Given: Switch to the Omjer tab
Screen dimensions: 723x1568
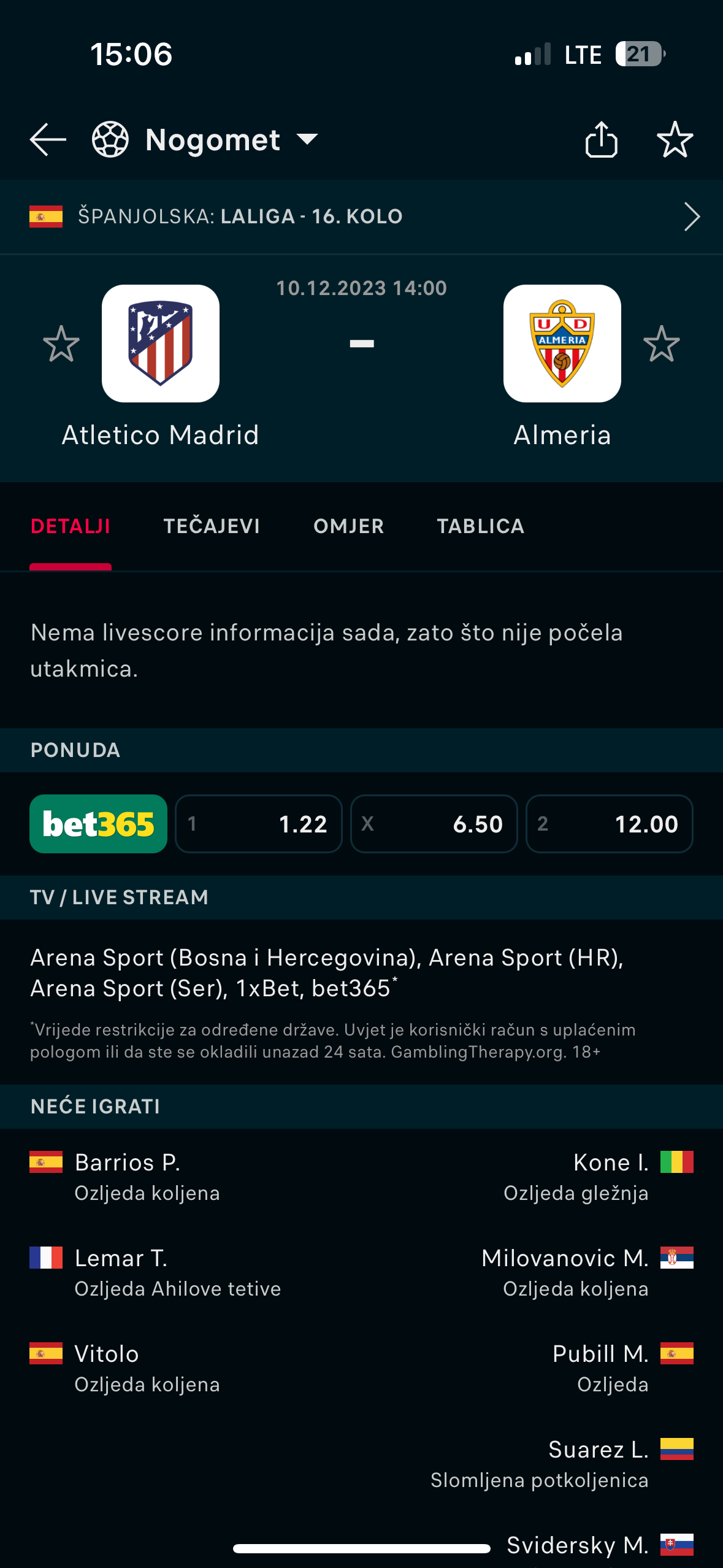Looking at the screenshot, I should (348, 526).
